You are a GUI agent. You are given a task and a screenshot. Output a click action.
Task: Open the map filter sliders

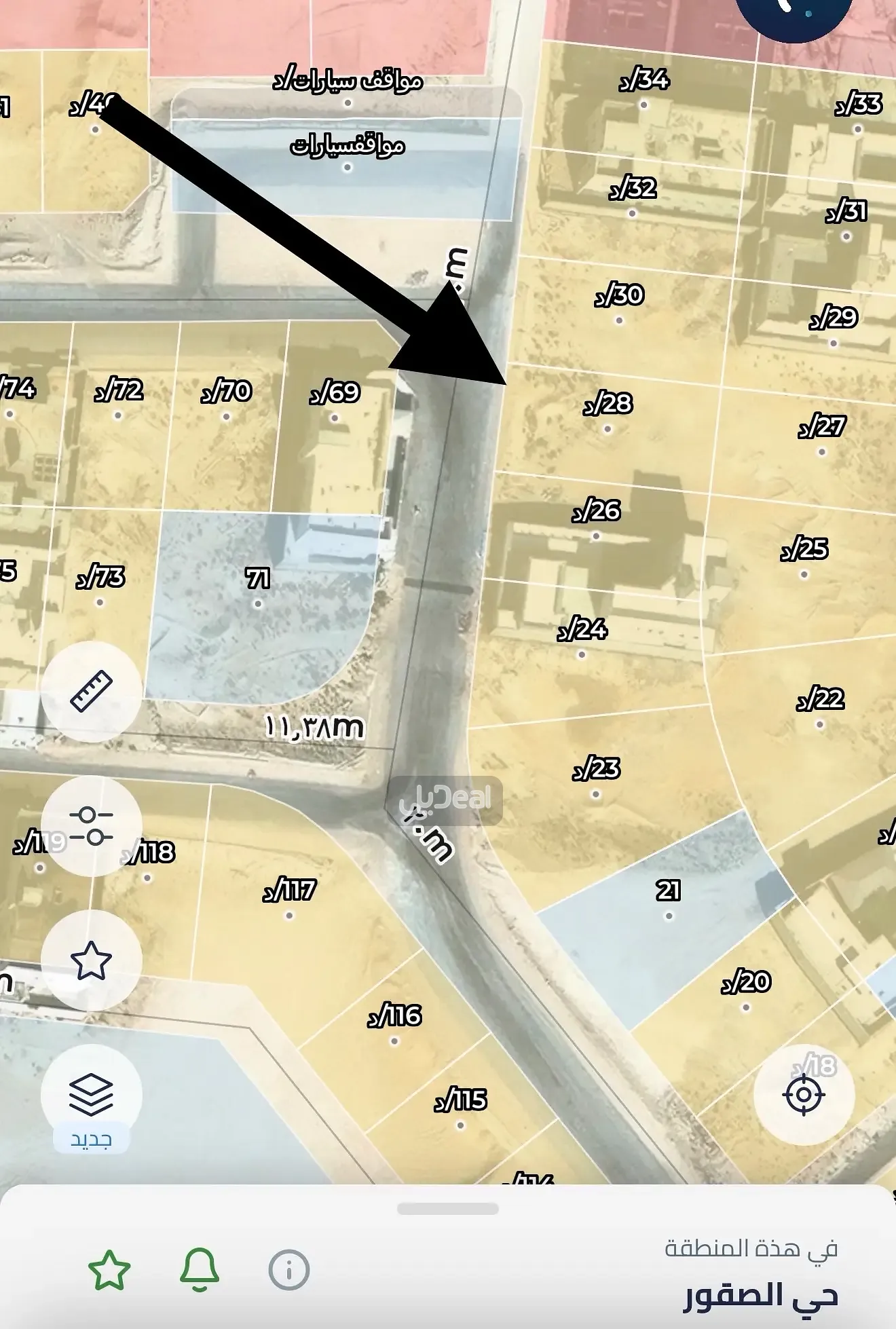[x=91, y=825]
